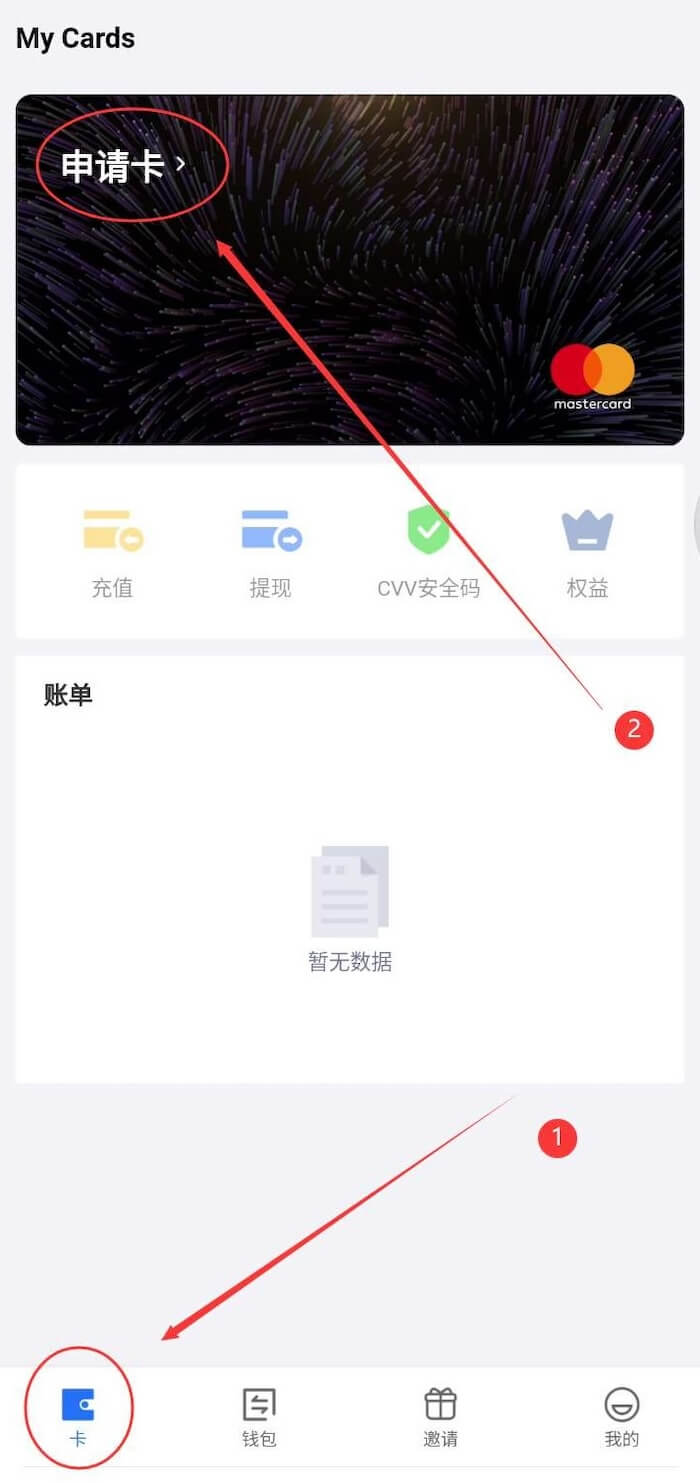The image size is (700, 1483).
Task: View the CVV安全码 security code
Action: pos(428,550)
